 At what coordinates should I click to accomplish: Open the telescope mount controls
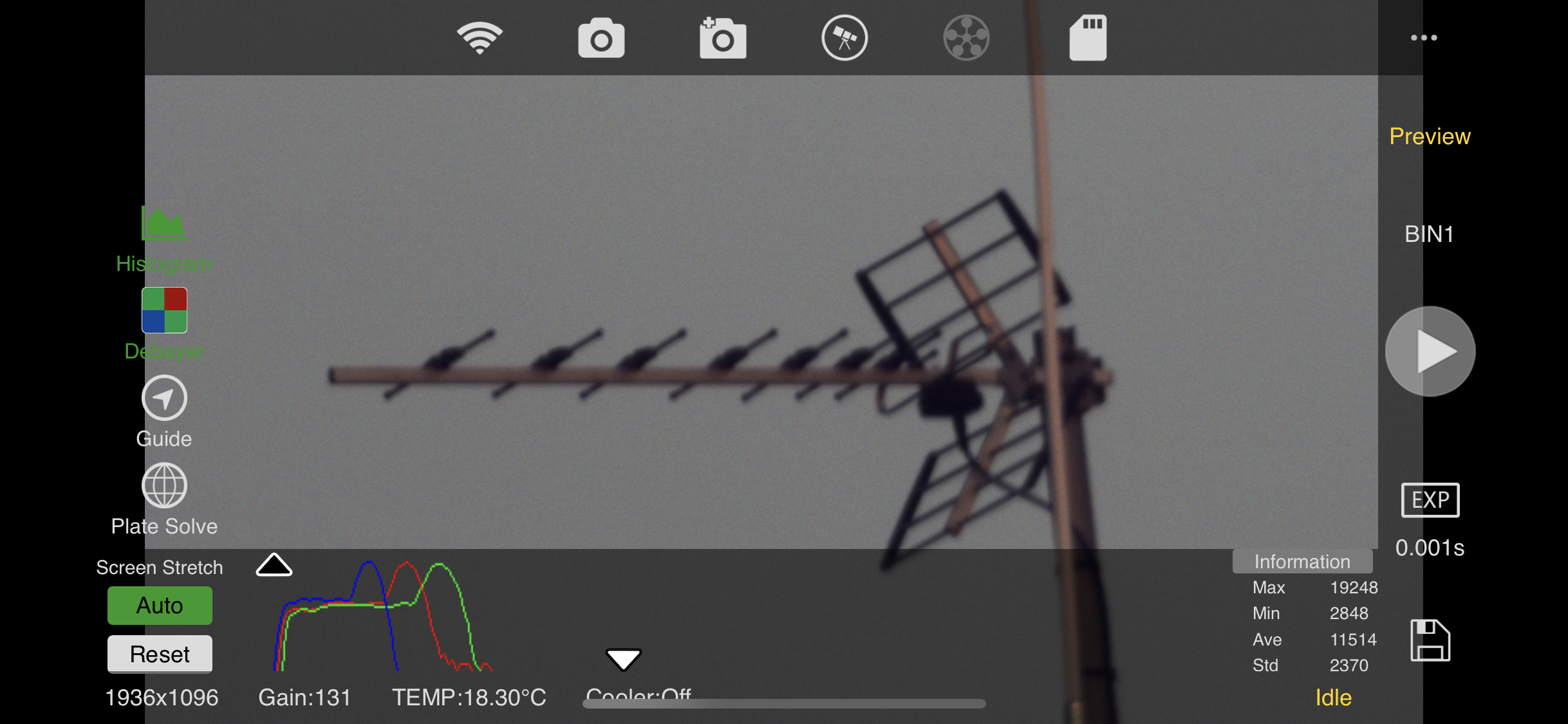(x=845, y=38)
